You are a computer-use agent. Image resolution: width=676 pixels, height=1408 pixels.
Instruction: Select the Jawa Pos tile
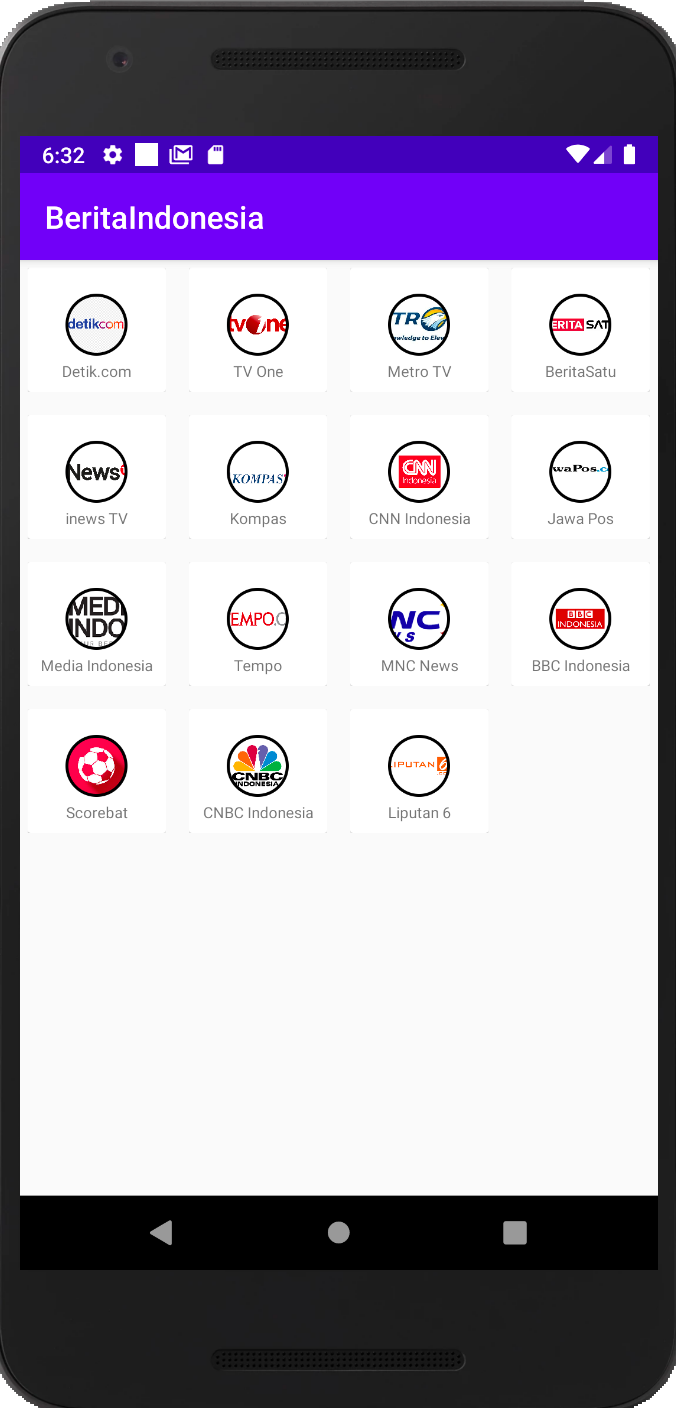pos(580,477)
